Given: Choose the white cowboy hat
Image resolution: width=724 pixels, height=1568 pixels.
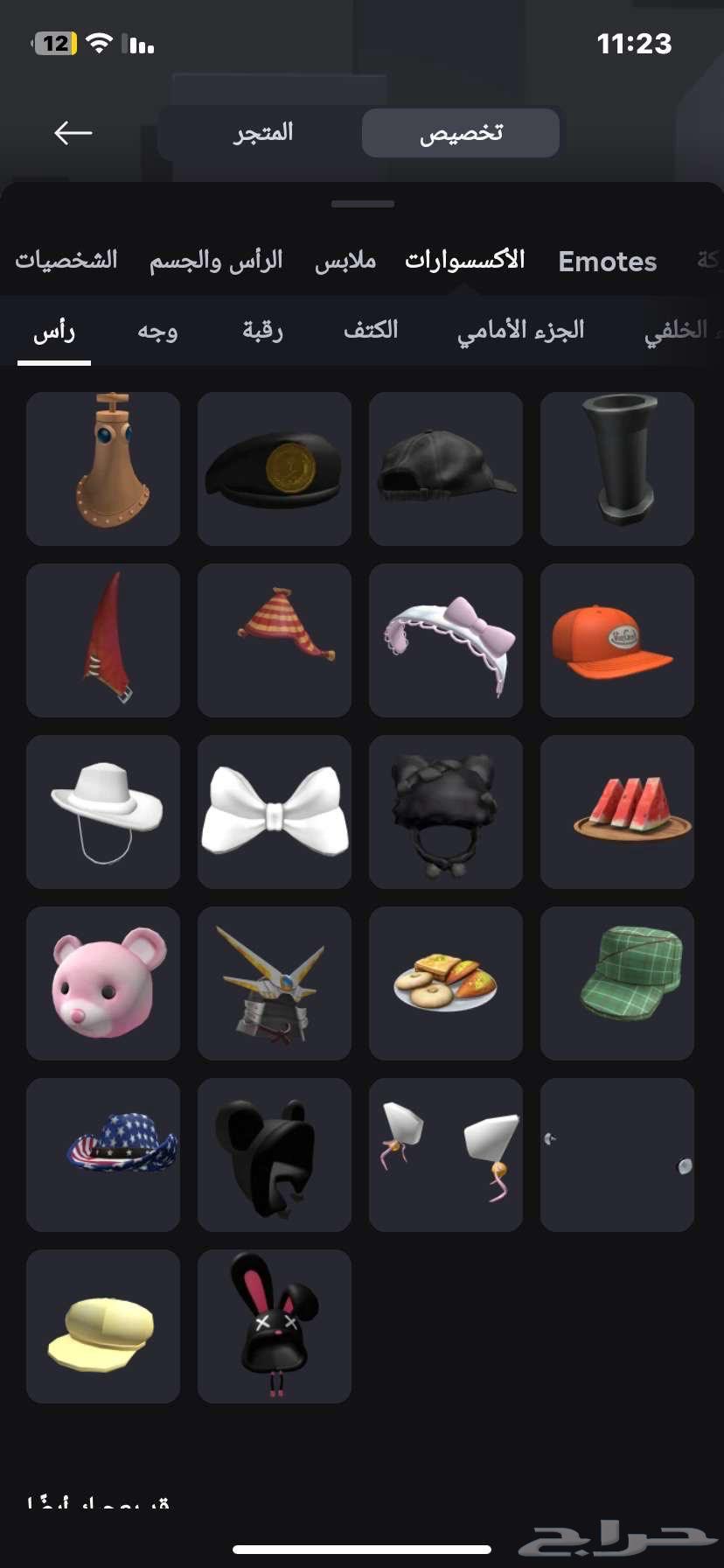Looking at the screenshot, I should point(103,812).
